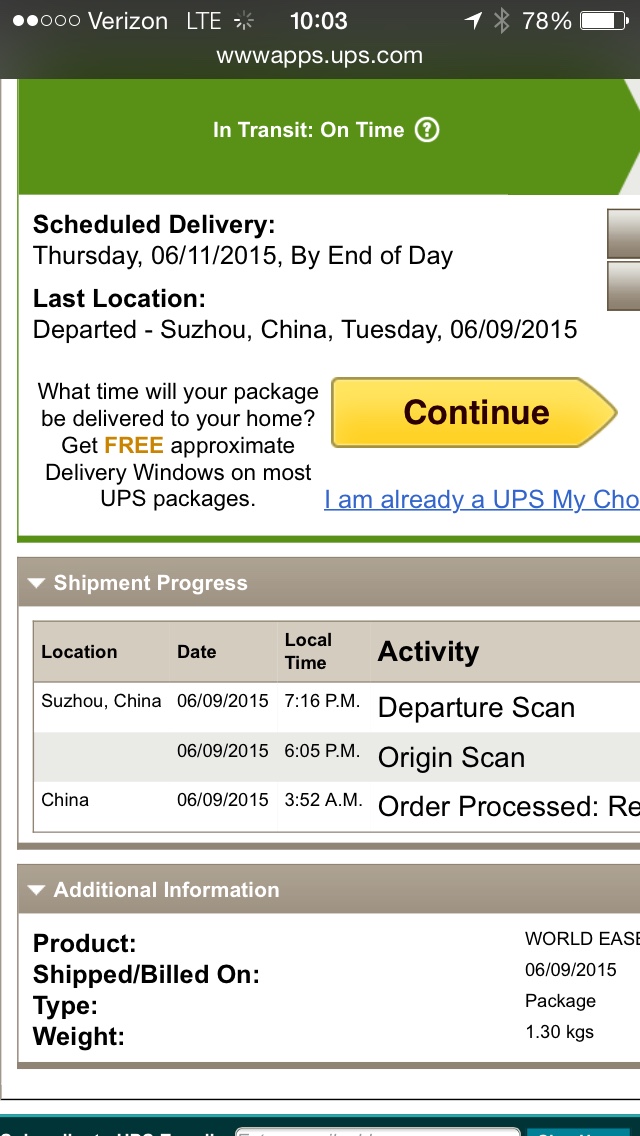Viewport: 640px width, 1136px height.
Task: Tap the yellow Continue button
Action: (473, 412)
